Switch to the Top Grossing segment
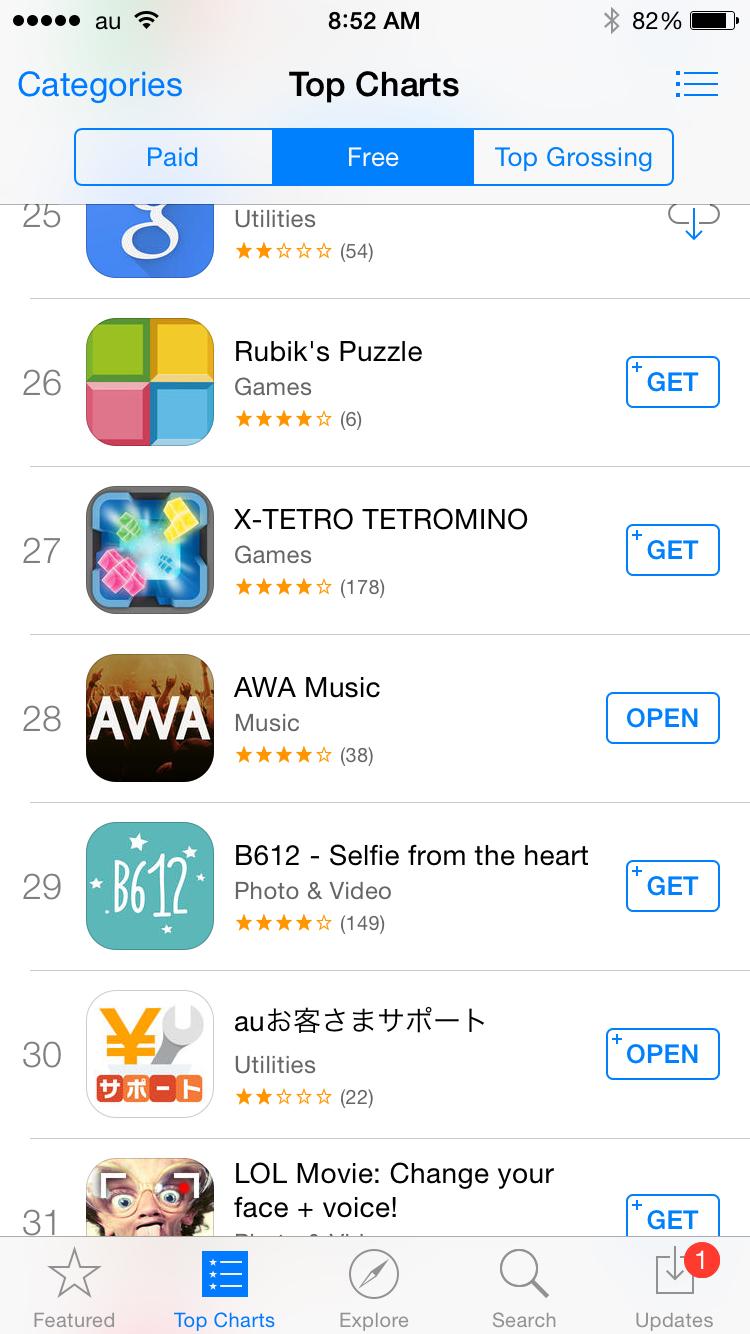750x1334 pixels. (x=573, y=157)
